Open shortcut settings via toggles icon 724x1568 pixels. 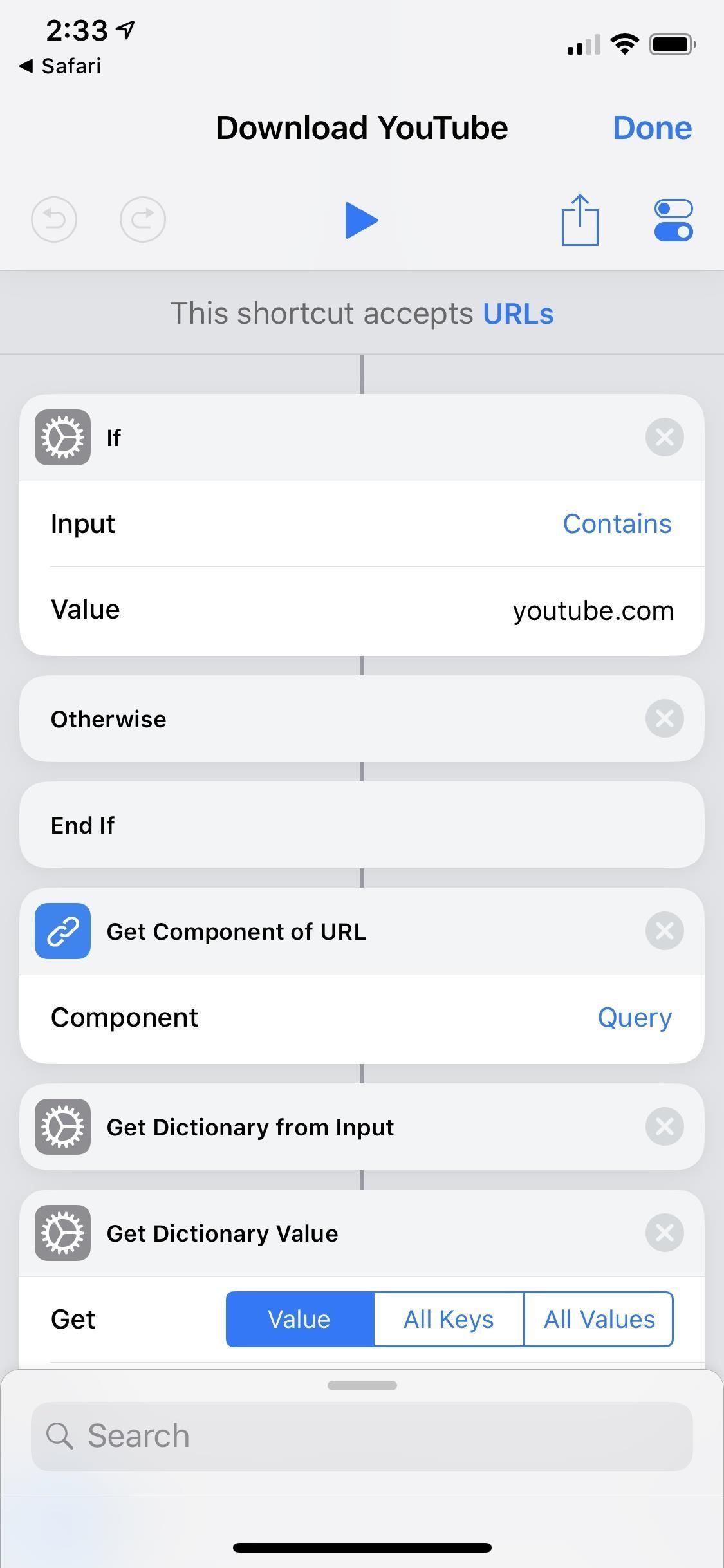point(673,219)
